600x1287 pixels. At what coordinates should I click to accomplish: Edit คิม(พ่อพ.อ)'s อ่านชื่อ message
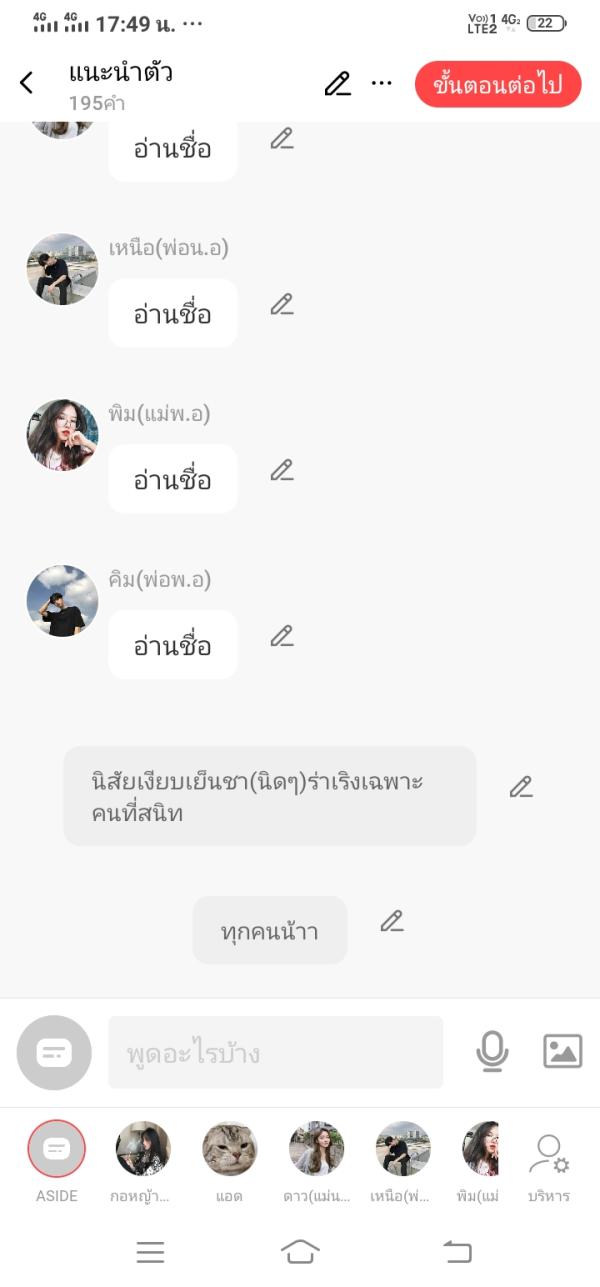click(x=282, y=636)
